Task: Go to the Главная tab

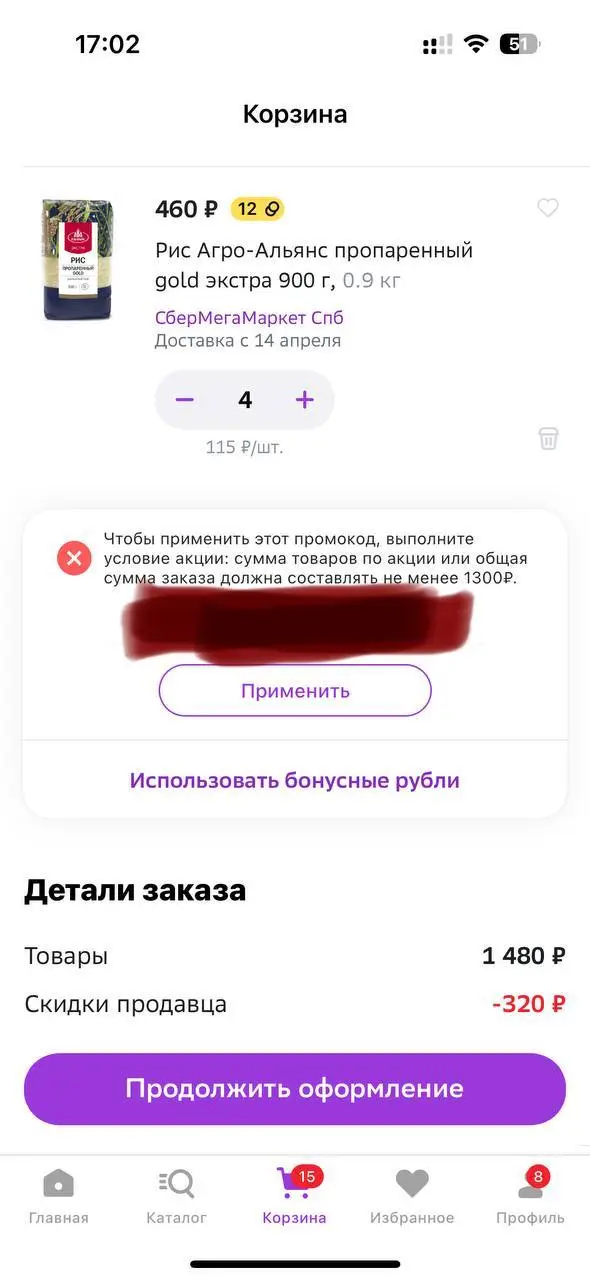Action: coord(59,1196)
